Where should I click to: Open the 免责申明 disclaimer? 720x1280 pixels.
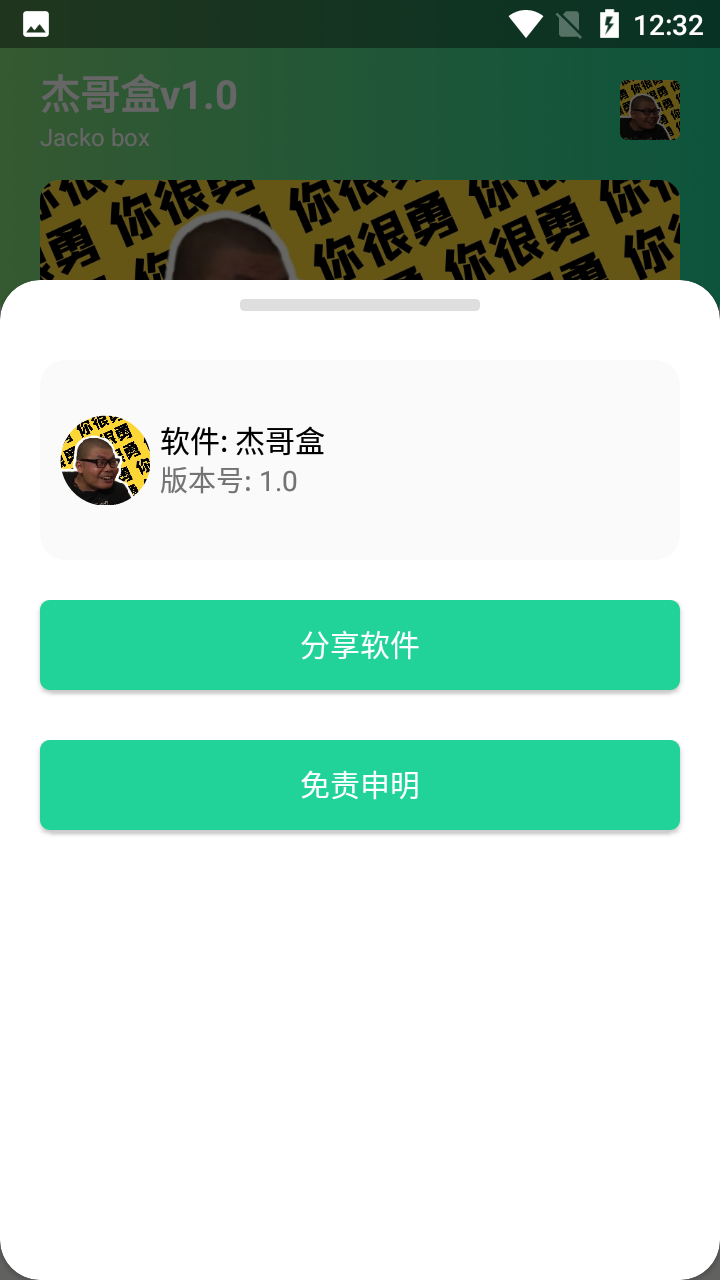[360, 785]
